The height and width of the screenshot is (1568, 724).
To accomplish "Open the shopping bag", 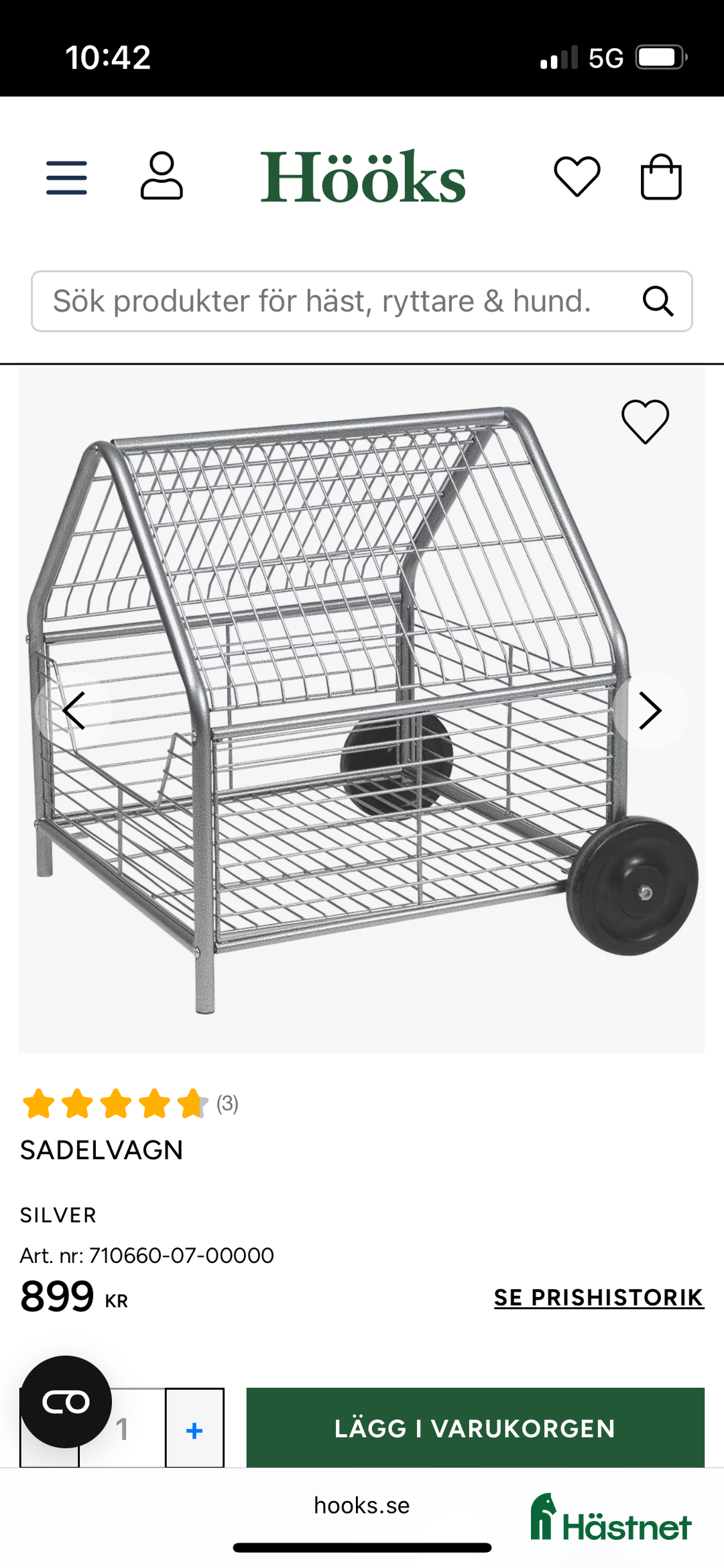I will [661, 177].
